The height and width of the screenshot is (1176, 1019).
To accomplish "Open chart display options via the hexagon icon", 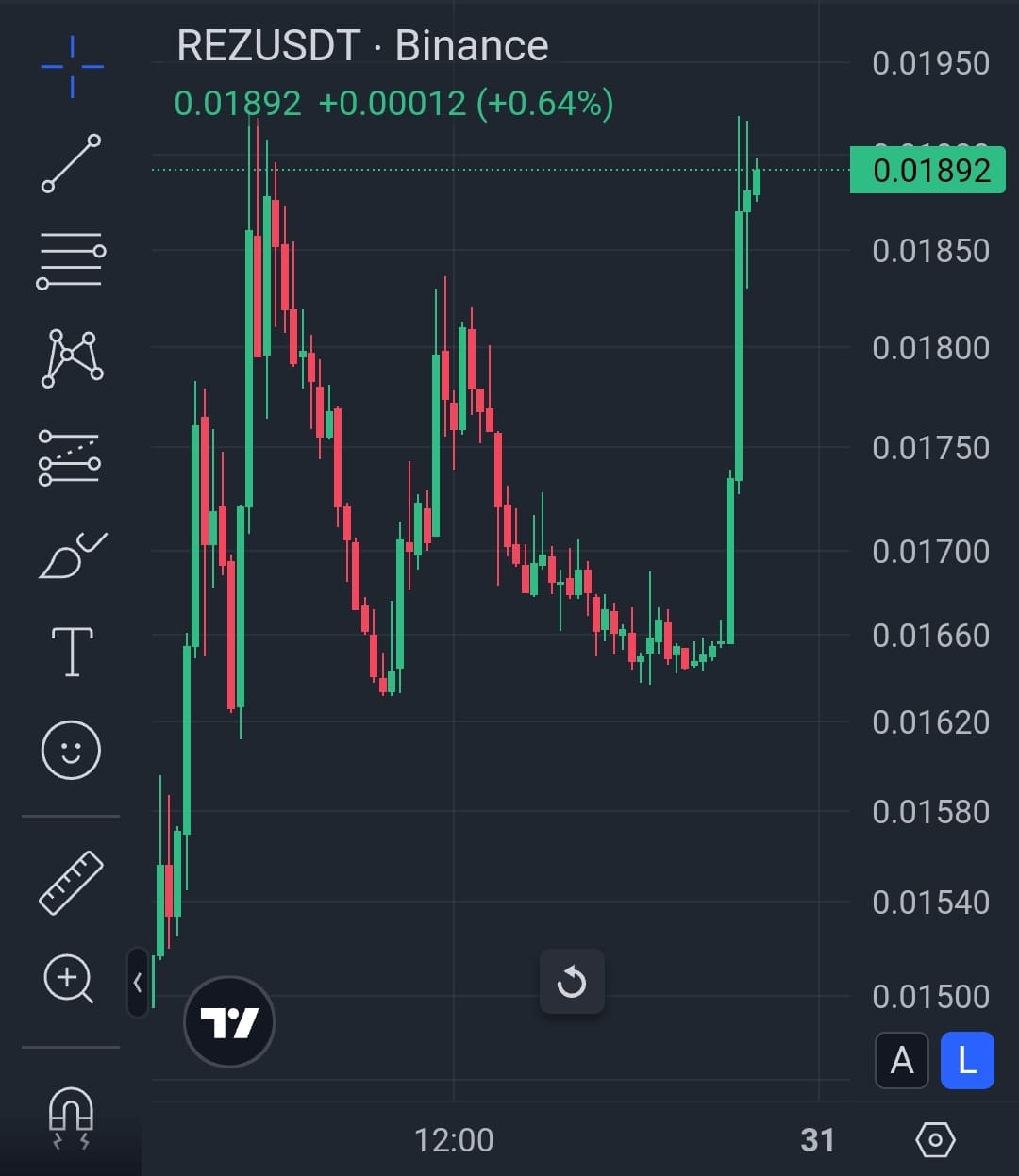I will 935,1139.
